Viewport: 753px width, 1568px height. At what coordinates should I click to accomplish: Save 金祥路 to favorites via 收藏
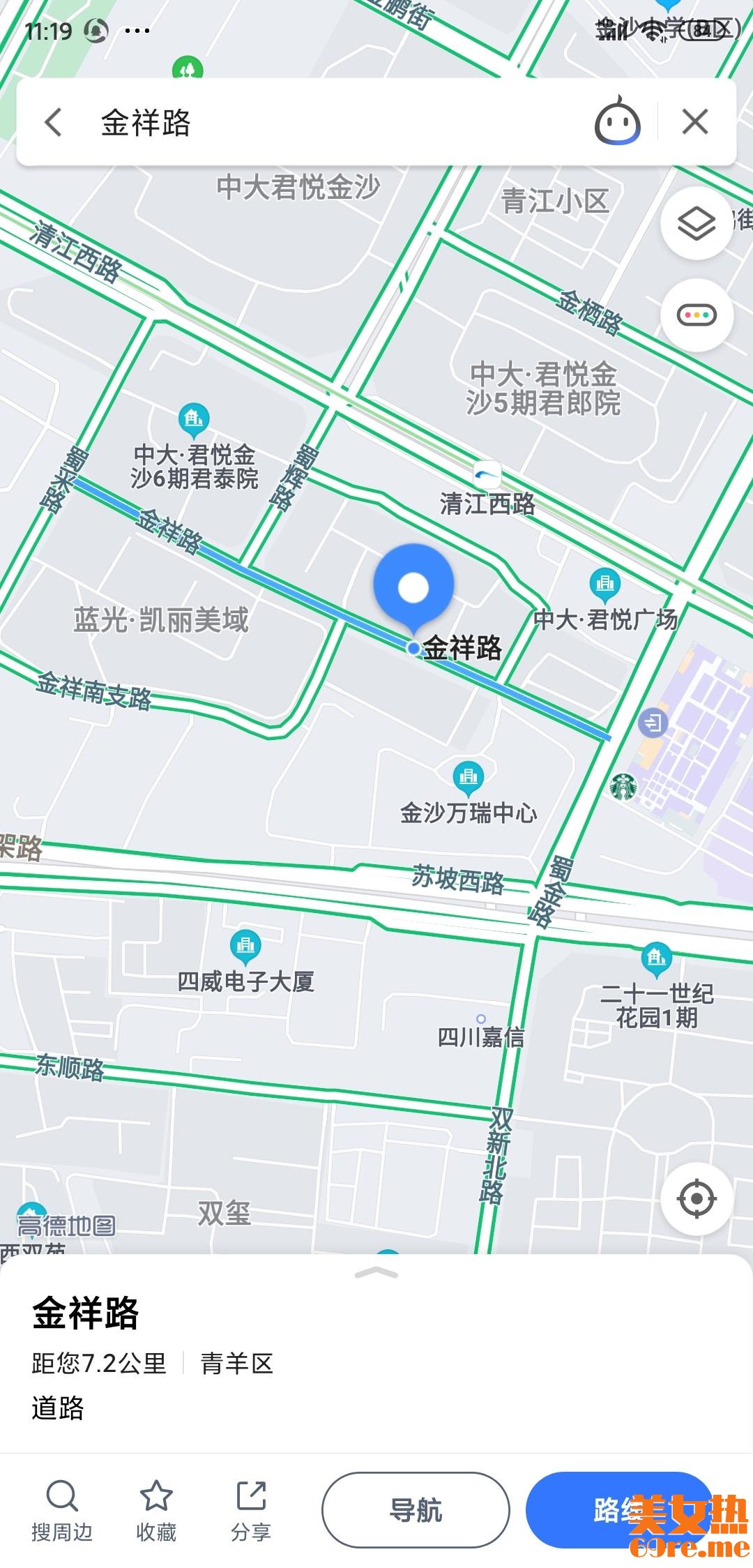pyautogui.click(x=156, y=1511)
